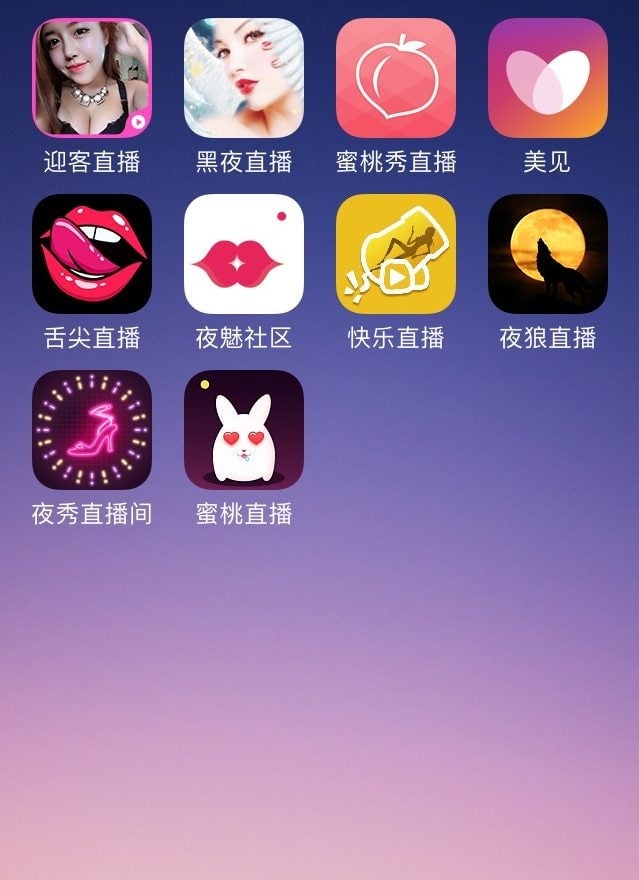Tap the 夜魅社区 app icon

tap(244, 254)
